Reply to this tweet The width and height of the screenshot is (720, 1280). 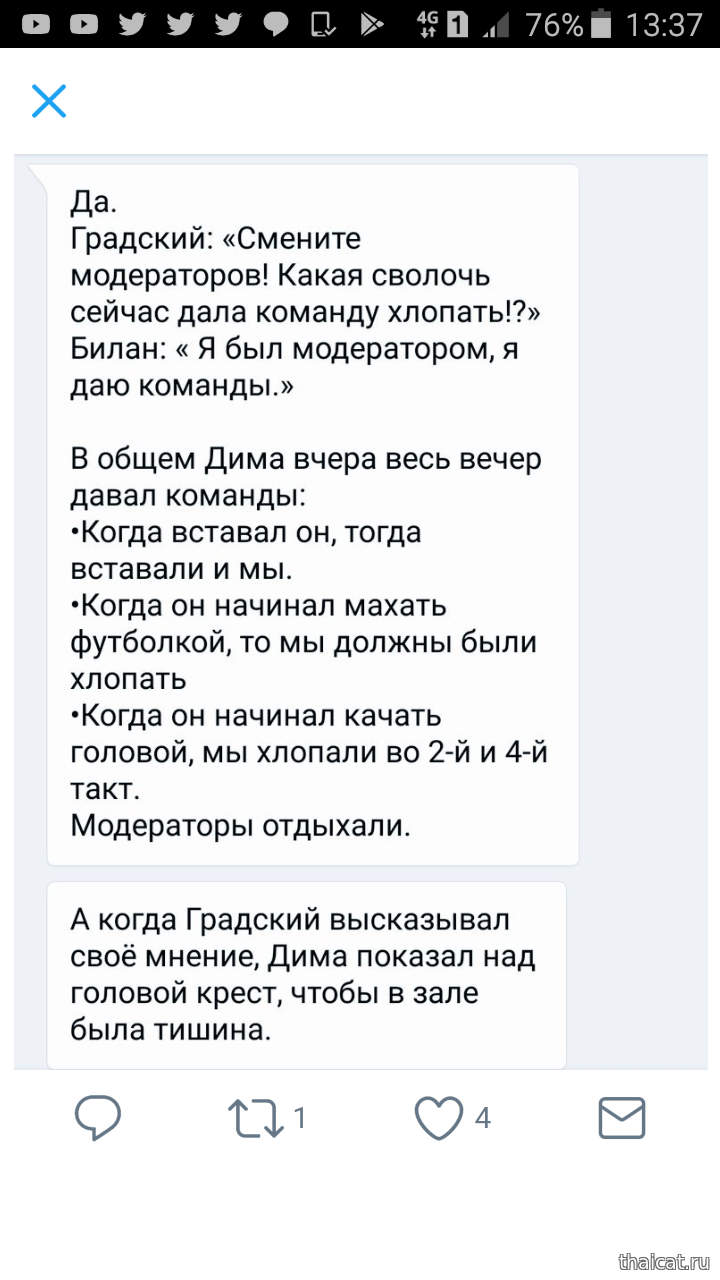[98, 1117]
